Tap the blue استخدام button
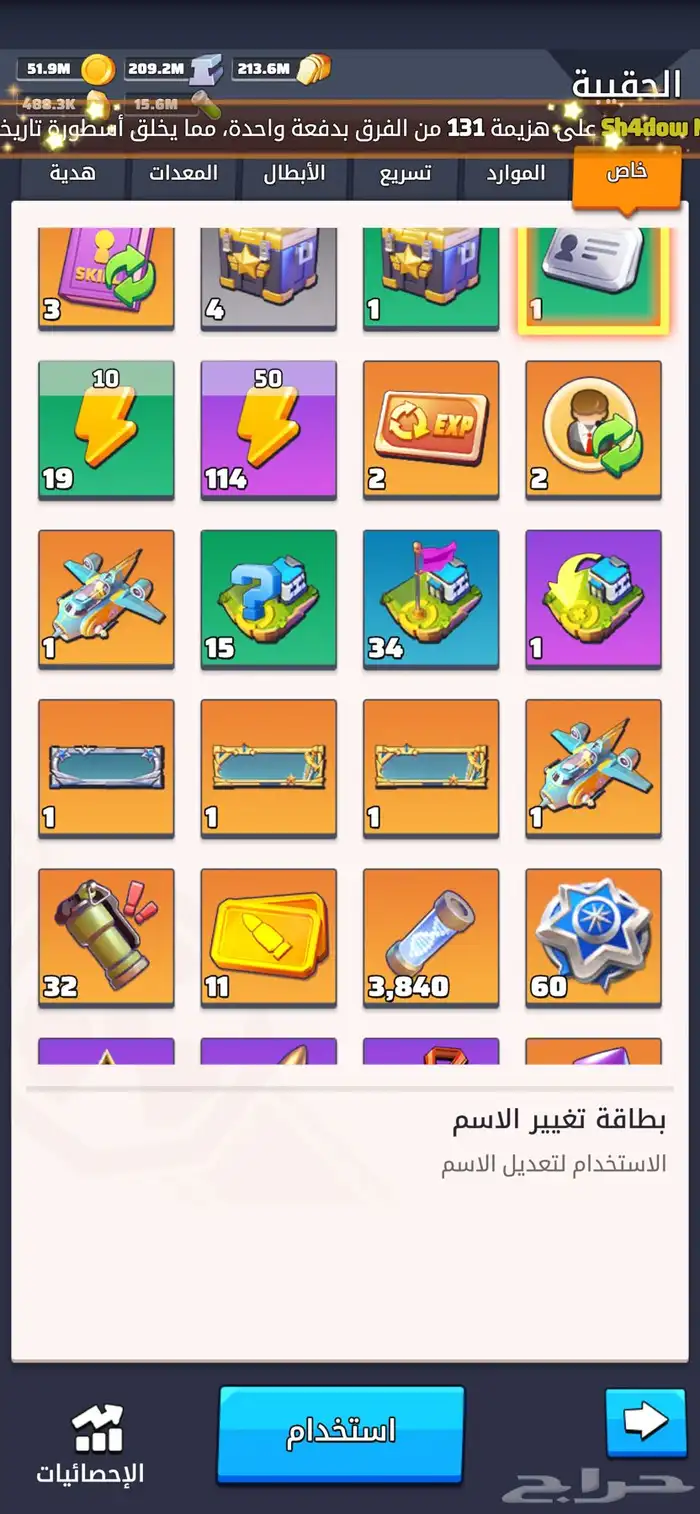This screenshot has width=700, height=1514. click(x=341, y=1432)
